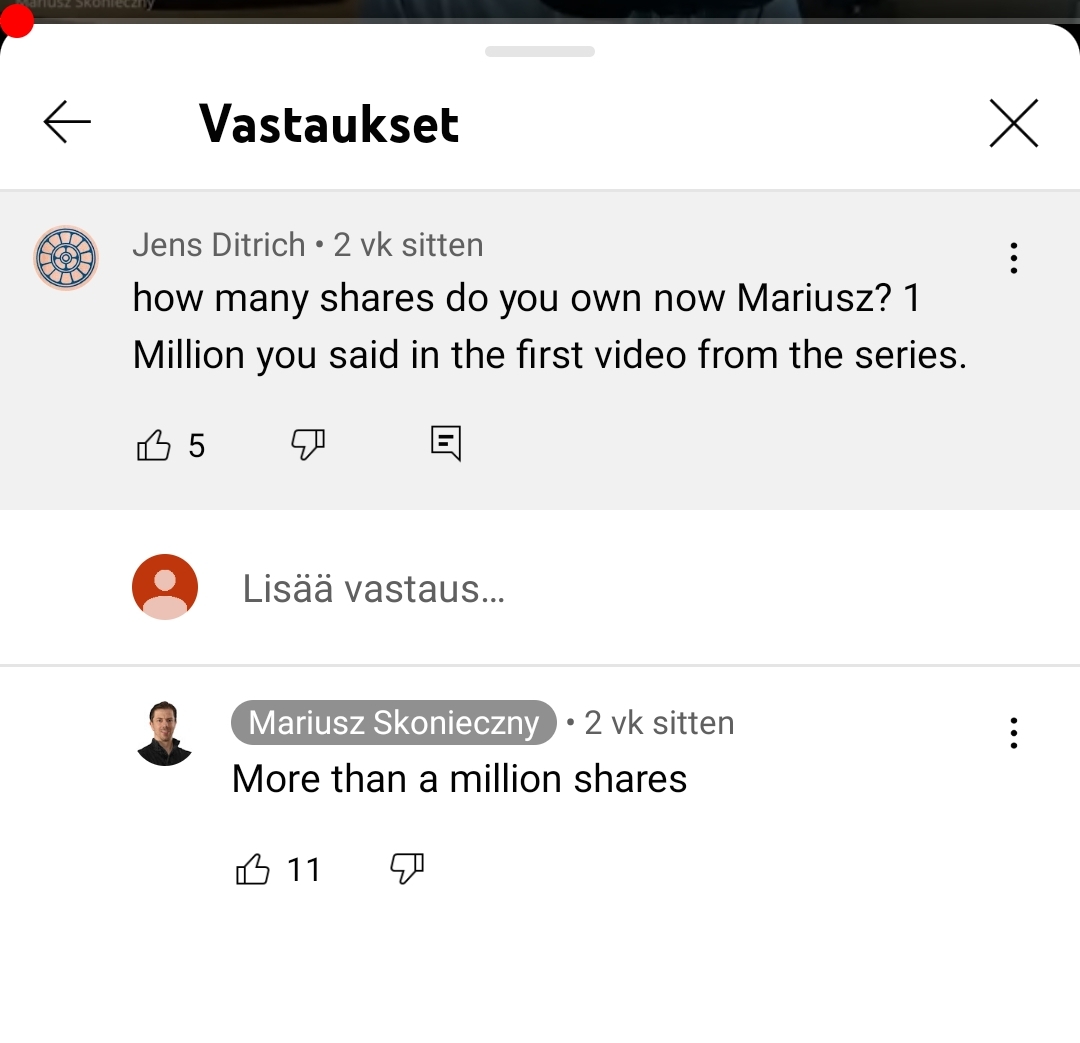Viewport: 1080px width, 1043px height.
Task: Tap reply icon under Jens Ditrich's comment
Action: pyautogui.click(x=446, y=443)
